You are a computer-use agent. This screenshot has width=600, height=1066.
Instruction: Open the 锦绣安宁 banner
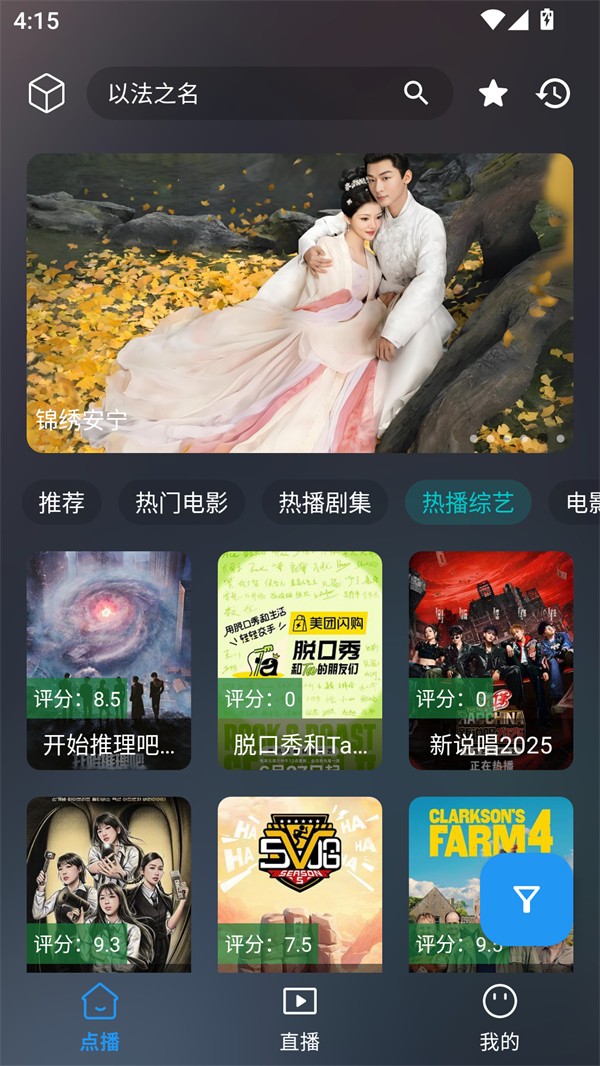300,303
